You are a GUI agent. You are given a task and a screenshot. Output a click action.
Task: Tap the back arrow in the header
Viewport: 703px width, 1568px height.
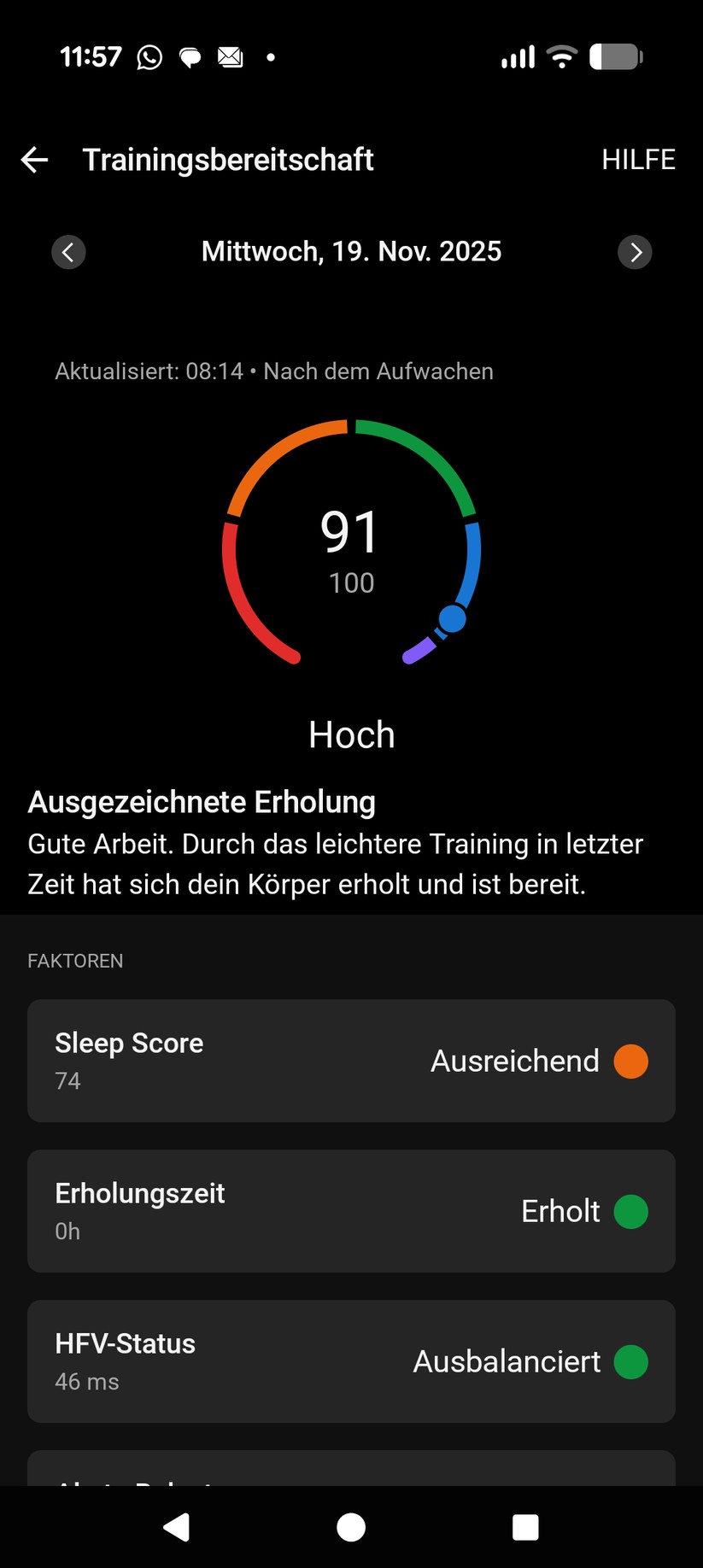pos(33,160)
